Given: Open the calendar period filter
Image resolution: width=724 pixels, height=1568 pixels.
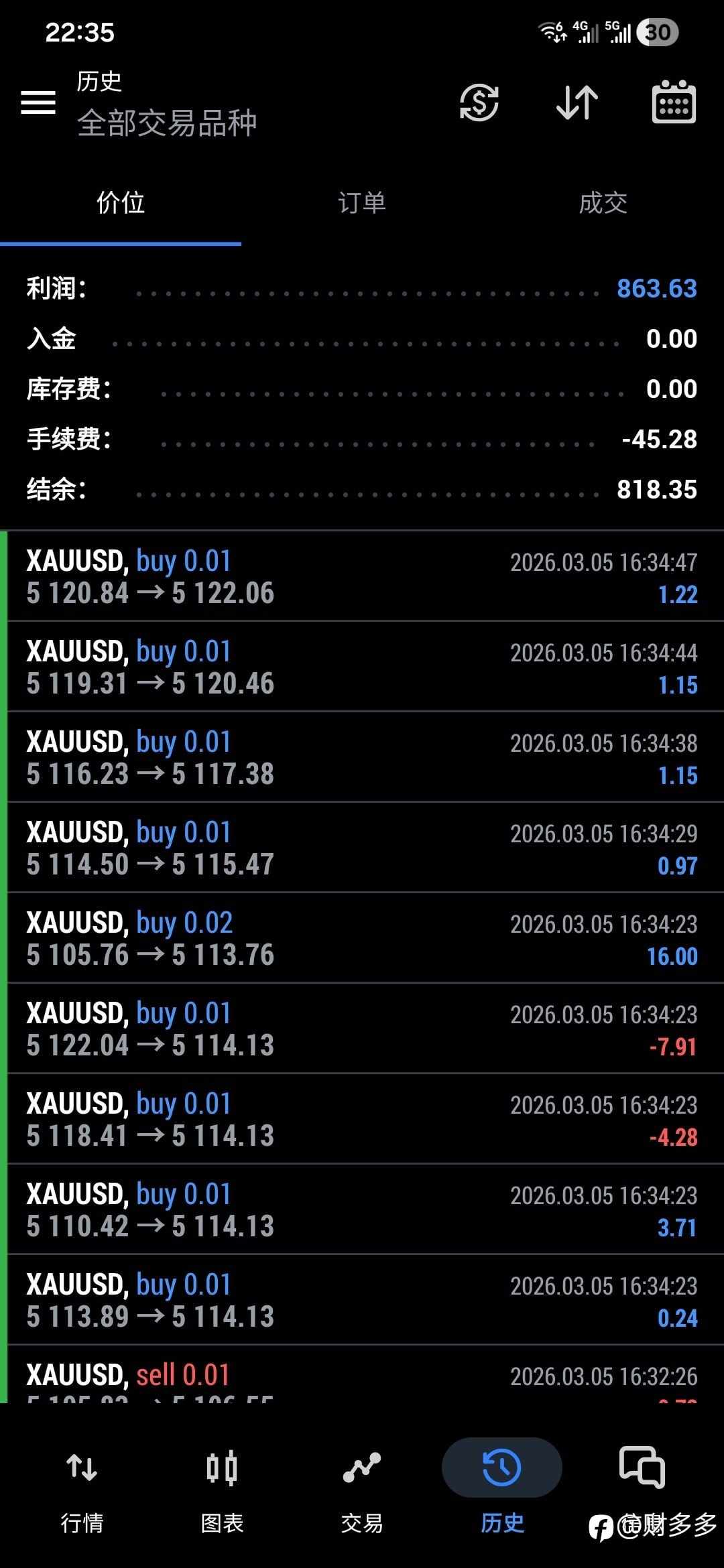Looking at the screenshot, I should coord(673,103).
